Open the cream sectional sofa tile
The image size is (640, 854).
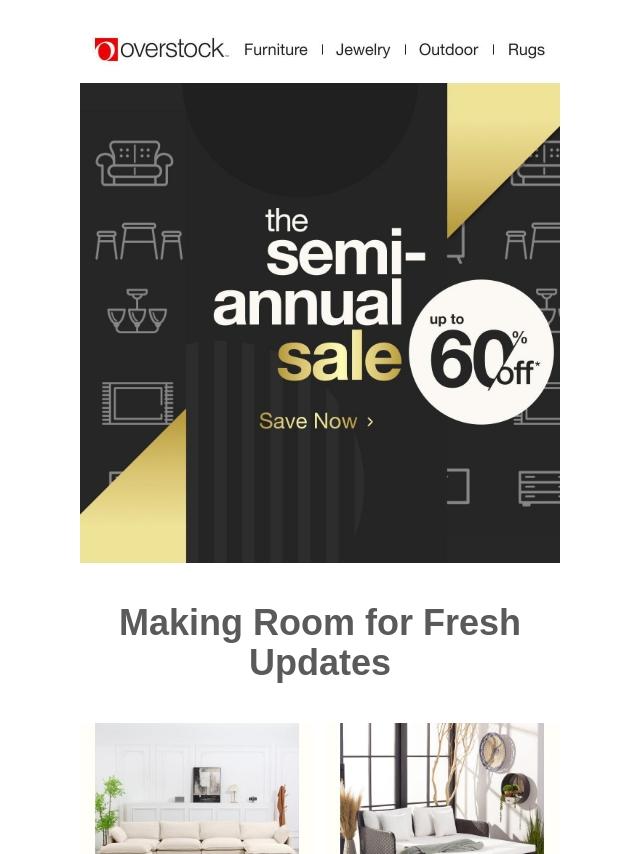(x=197, y=788)
